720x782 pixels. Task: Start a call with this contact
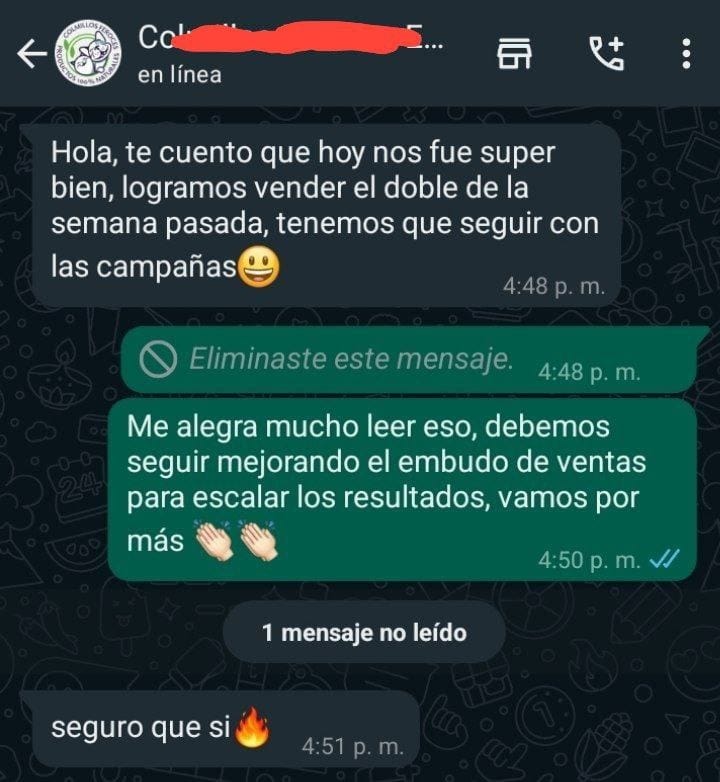tap(606, 54)
